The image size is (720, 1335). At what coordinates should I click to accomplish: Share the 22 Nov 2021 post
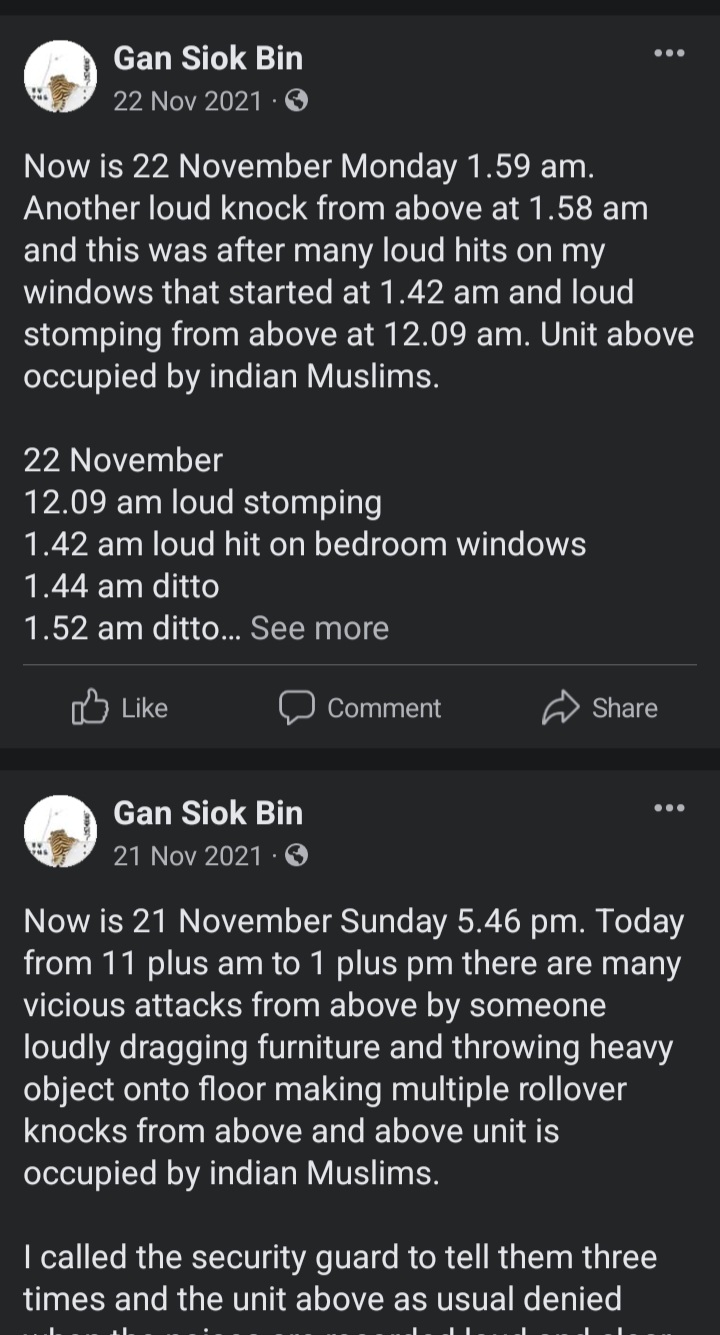[600, 708]
